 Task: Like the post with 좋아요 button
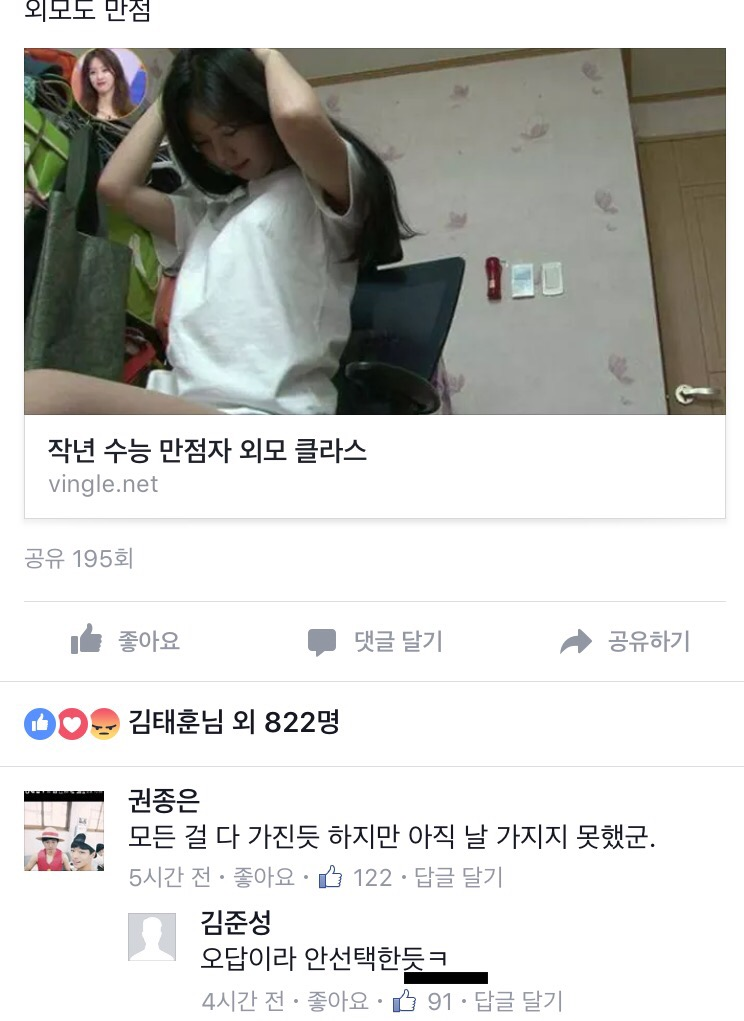coord(126,641)
